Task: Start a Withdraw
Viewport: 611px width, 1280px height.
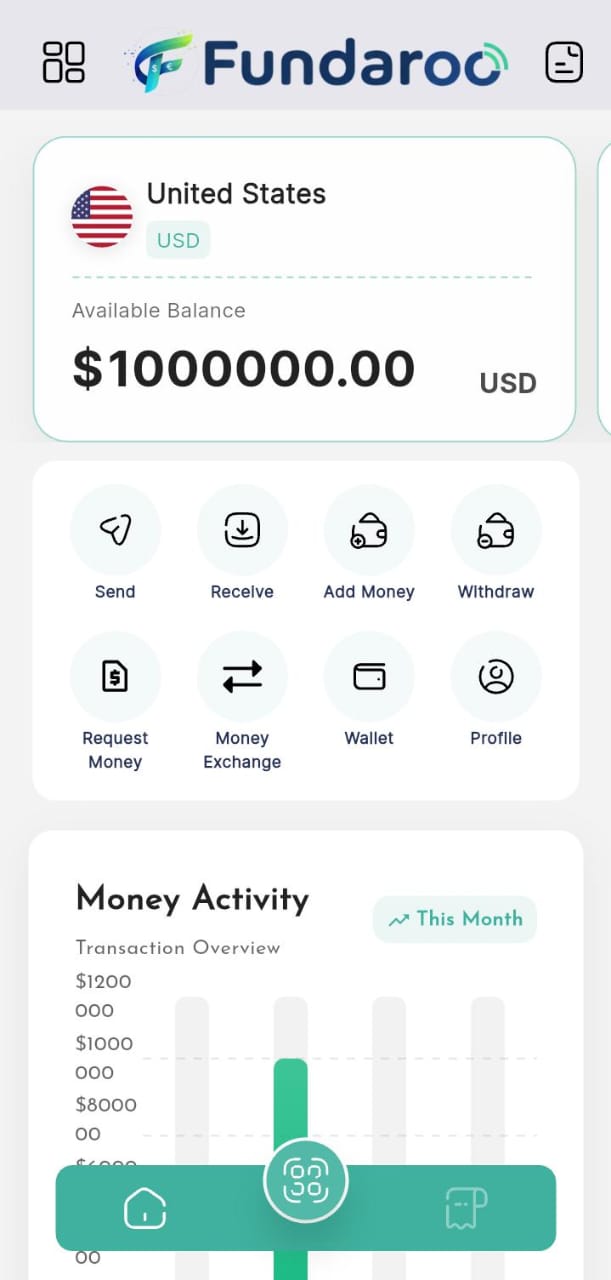Action: (x=496, y=530)
